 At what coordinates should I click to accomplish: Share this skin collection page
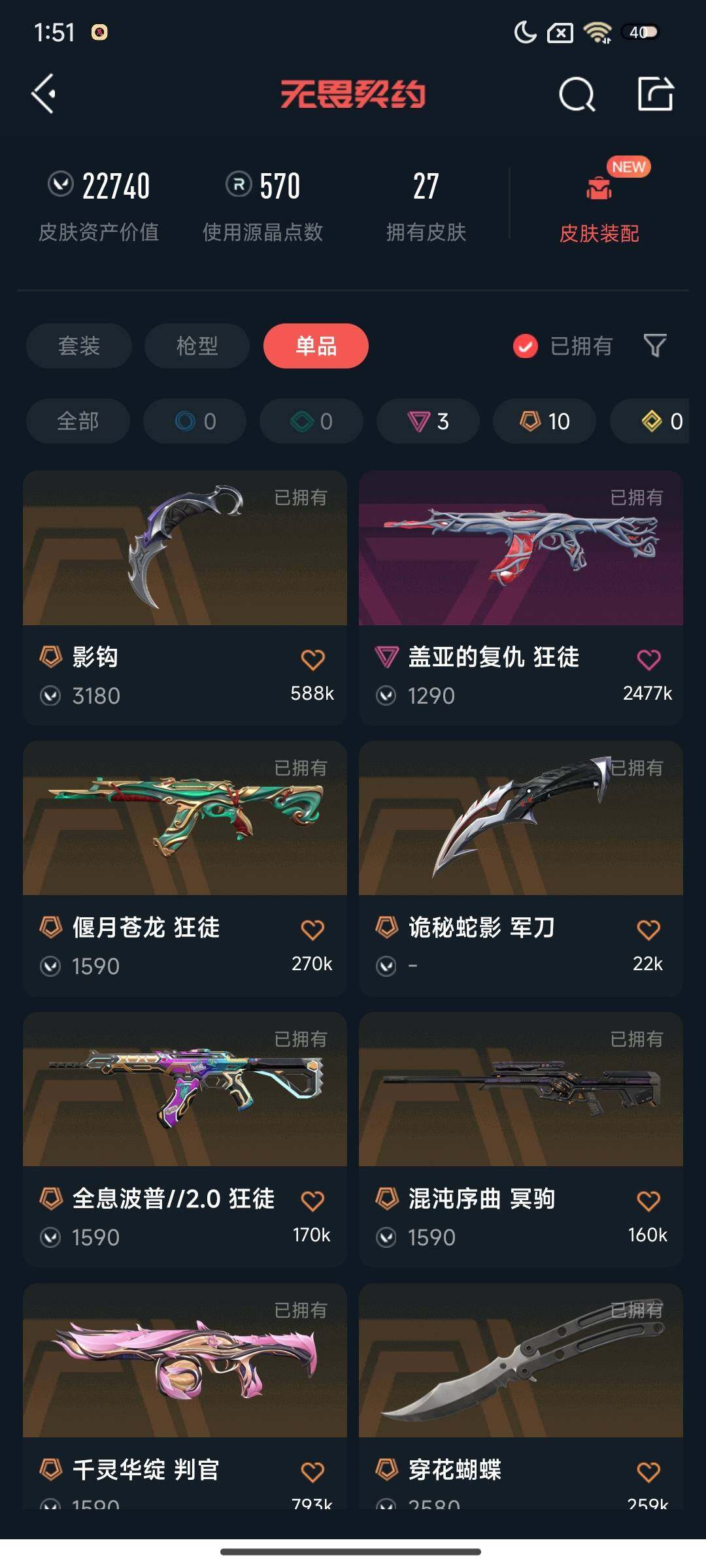click(655, 94)
